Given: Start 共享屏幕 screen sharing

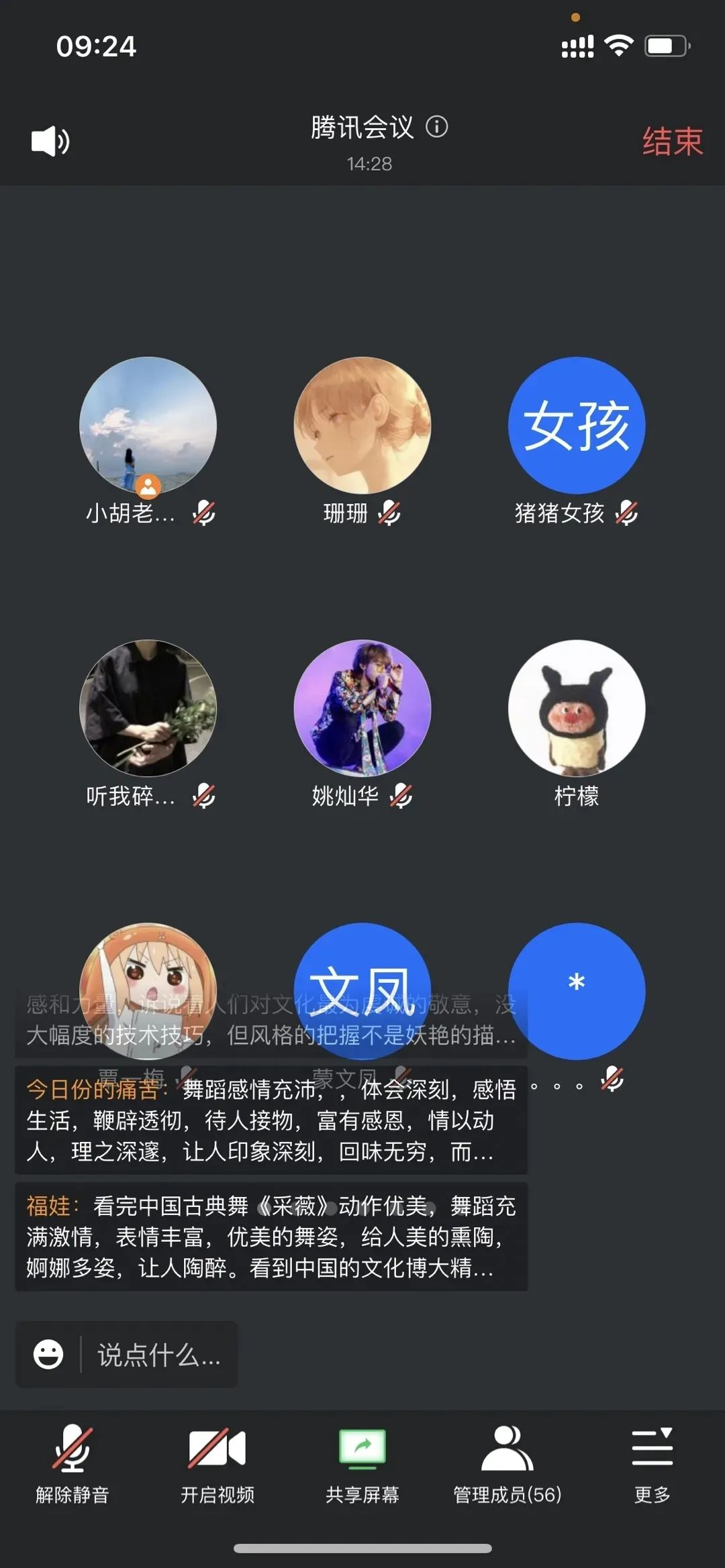Looking at the screenshot, I should tap(362, 1463).
